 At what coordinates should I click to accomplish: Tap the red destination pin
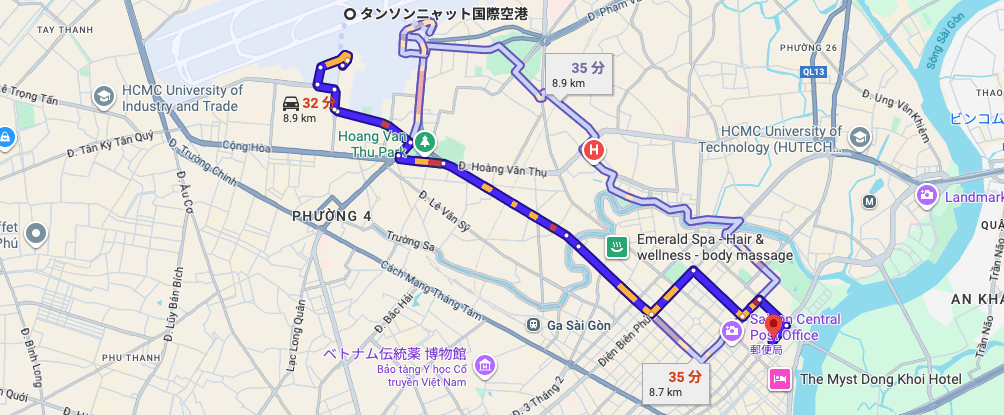[771, 326]
